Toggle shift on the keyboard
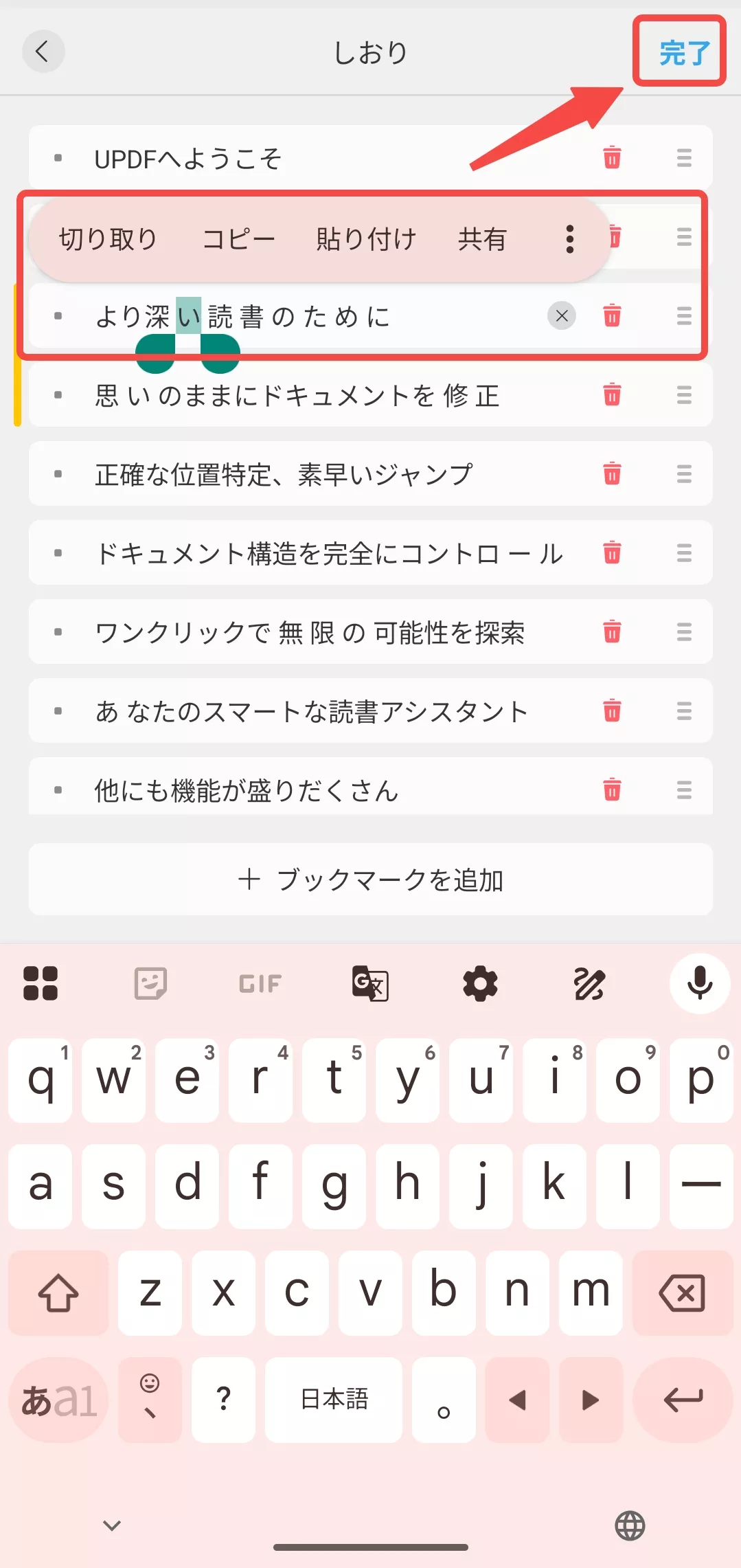This screenshot has width=741, height=1568. click(58, 1295)
